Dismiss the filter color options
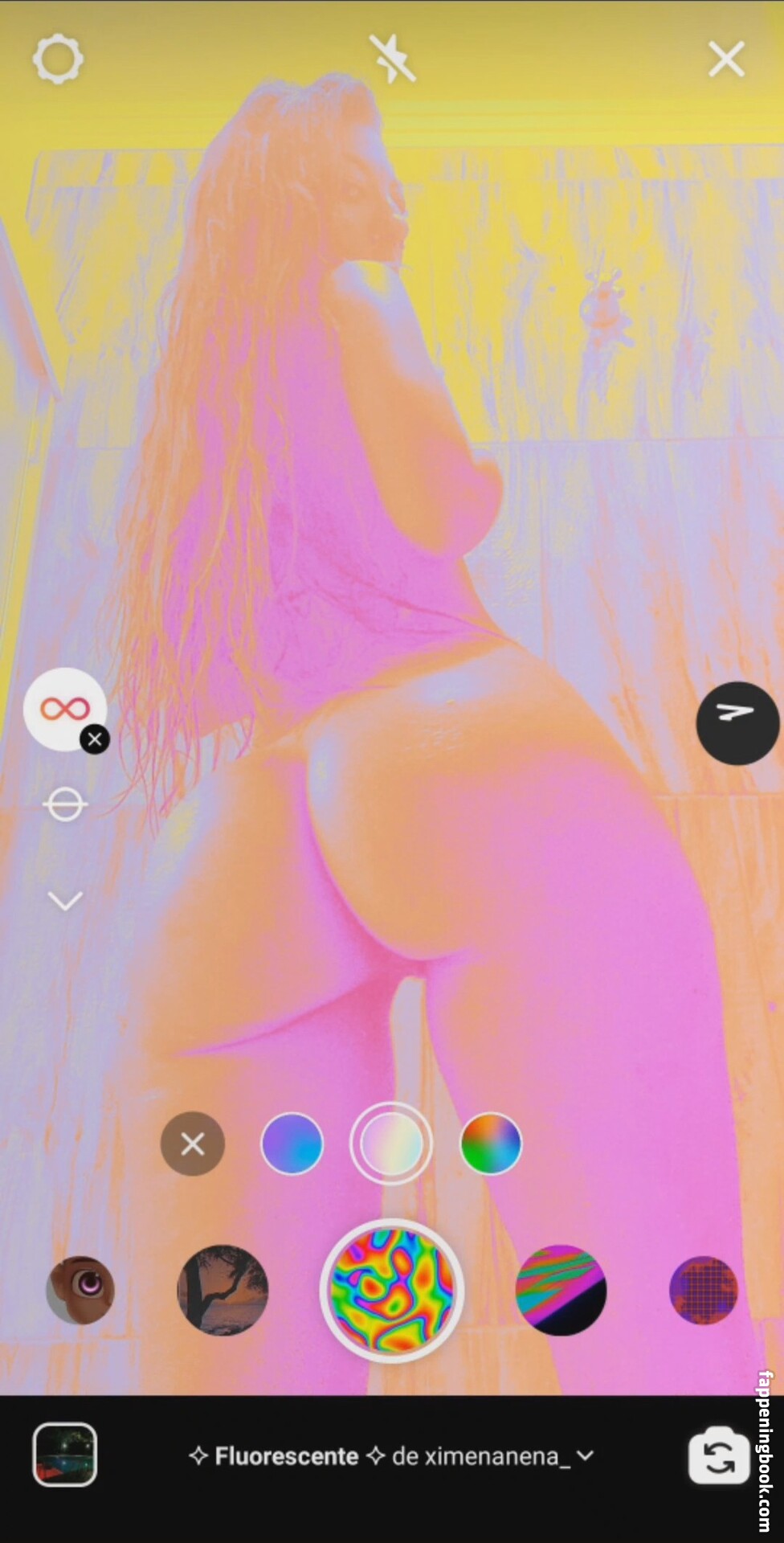This screenshot has height=1543, width=784. 193,1144
